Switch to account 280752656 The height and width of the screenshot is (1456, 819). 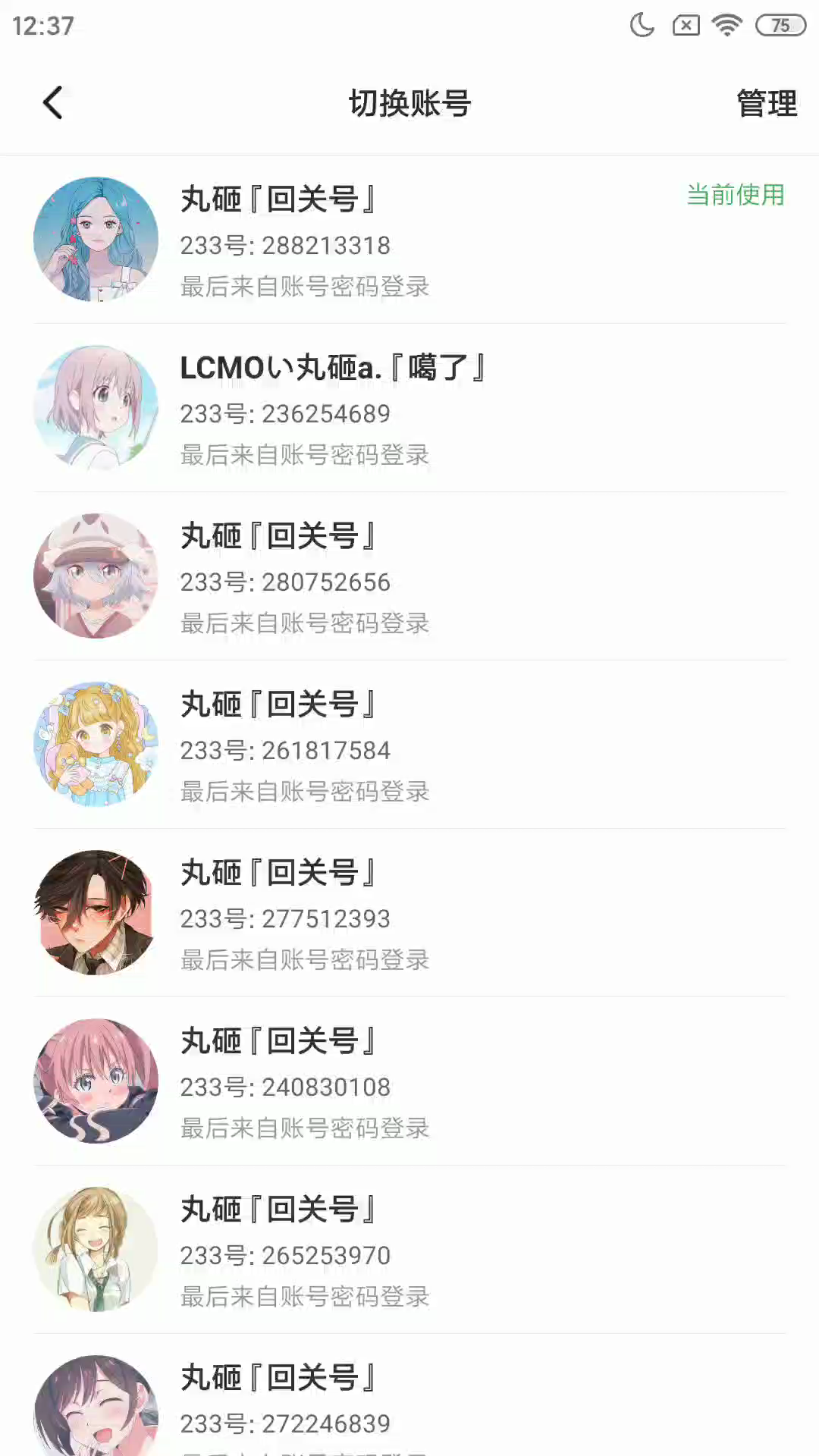click(409, 576)
